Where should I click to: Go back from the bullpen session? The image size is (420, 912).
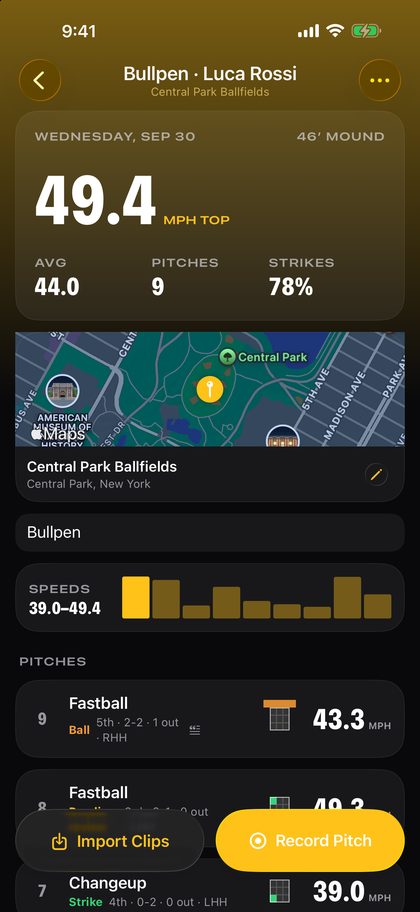tap(40, 80)
